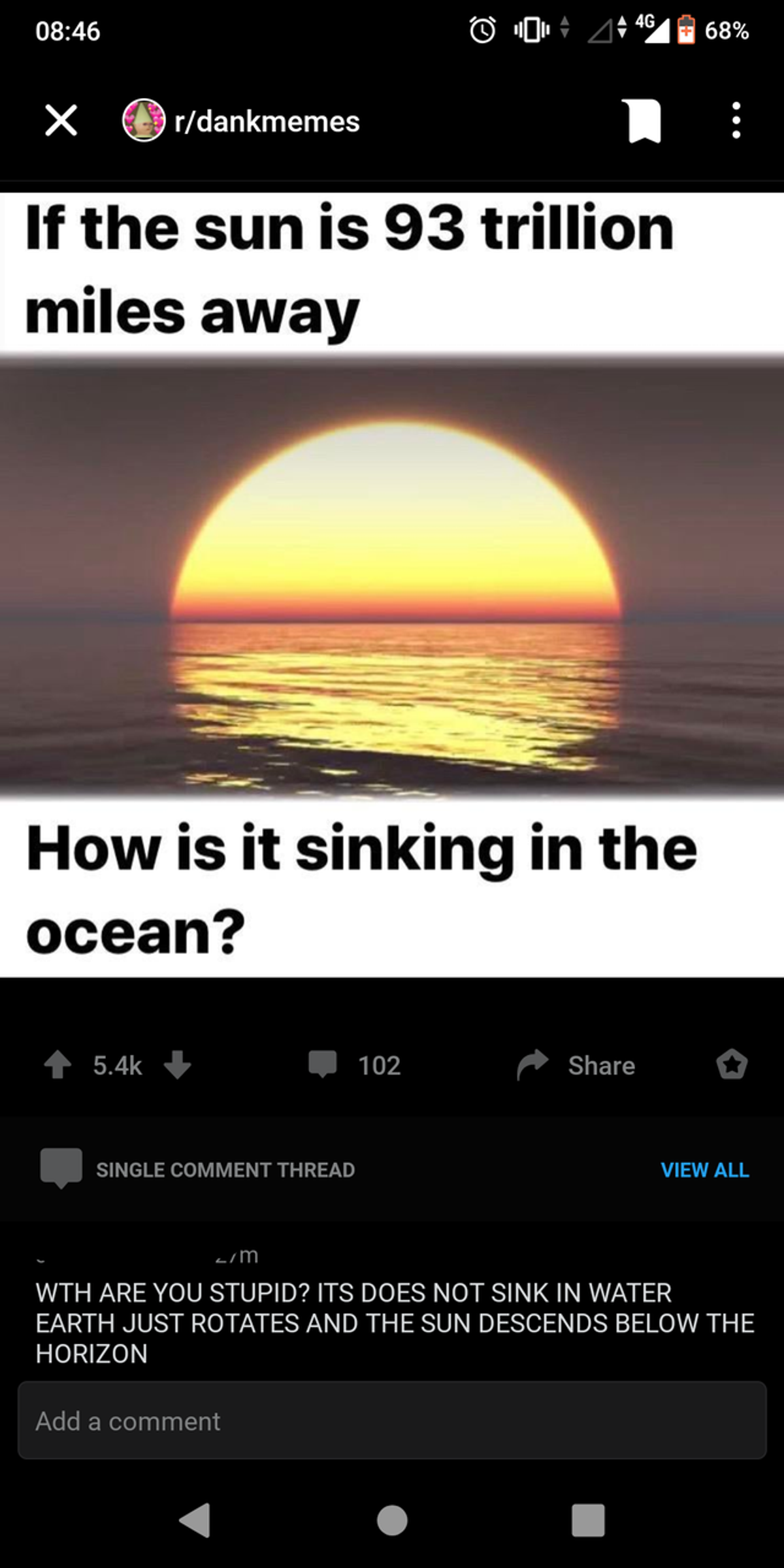Close the post with the X icon
784x1568 pixels.
tap(61, 121)
